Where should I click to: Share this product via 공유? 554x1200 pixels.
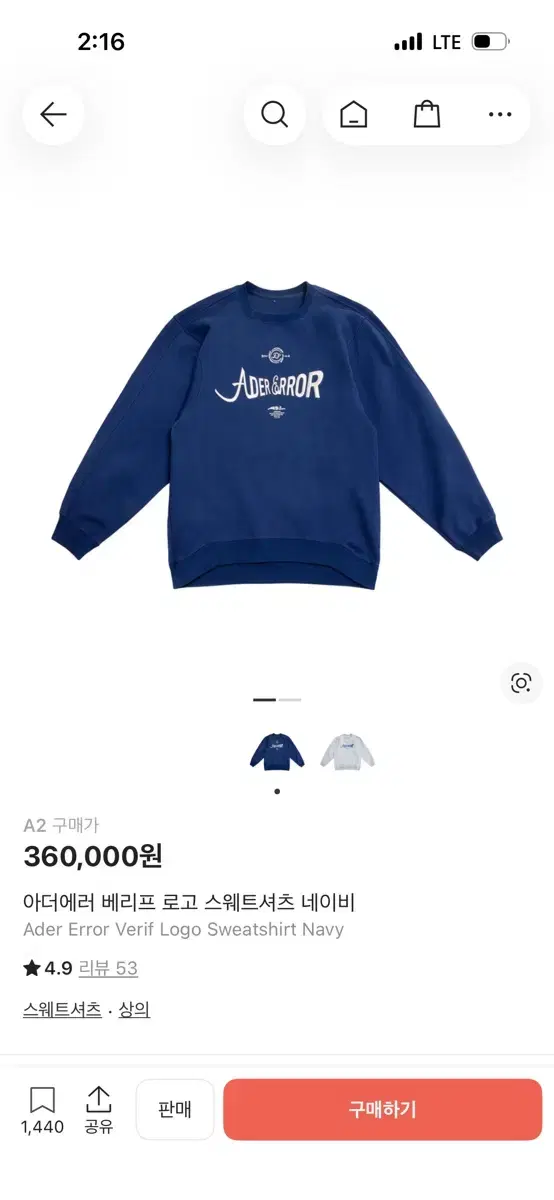click(x=98, y=1111)
